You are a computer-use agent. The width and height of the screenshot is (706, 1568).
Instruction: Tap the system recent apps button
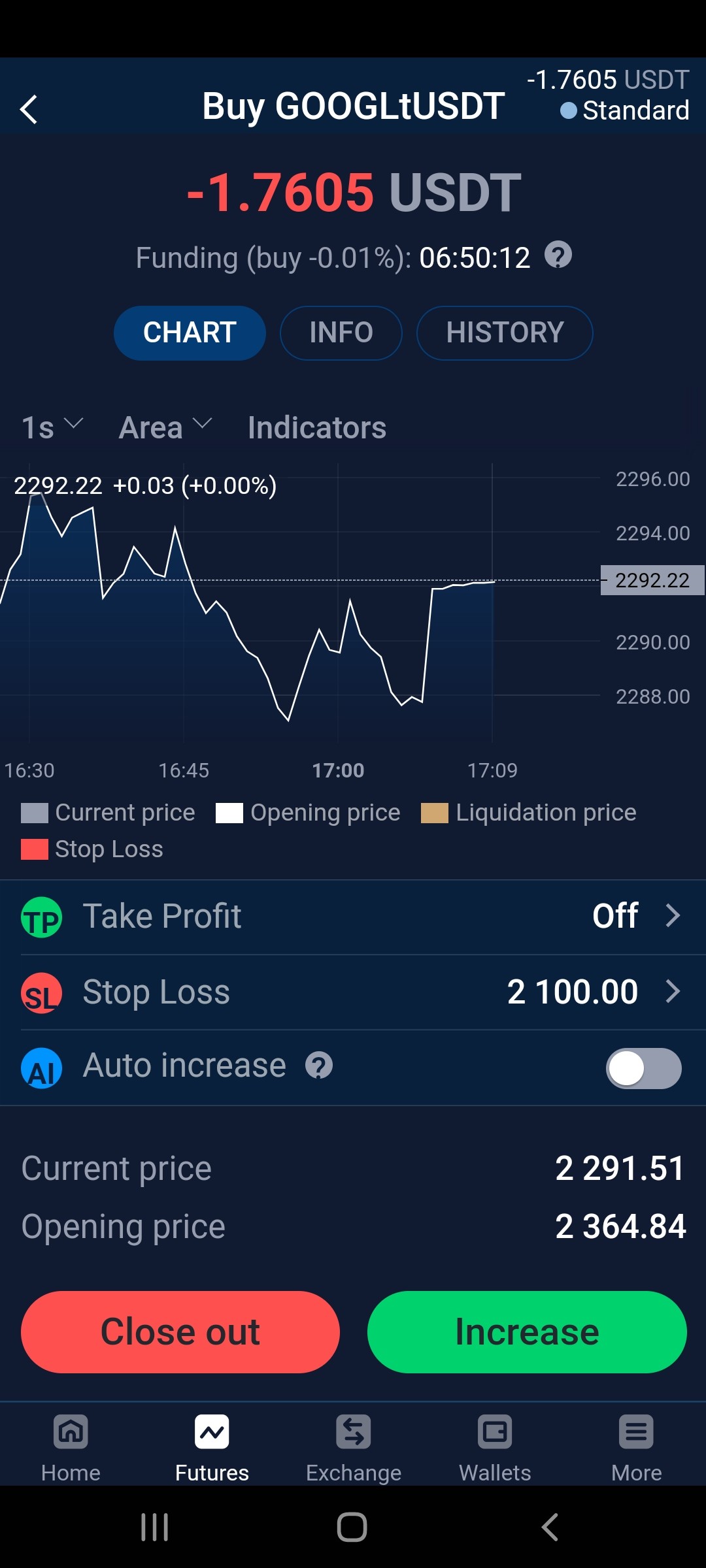tap(155, 1527)
